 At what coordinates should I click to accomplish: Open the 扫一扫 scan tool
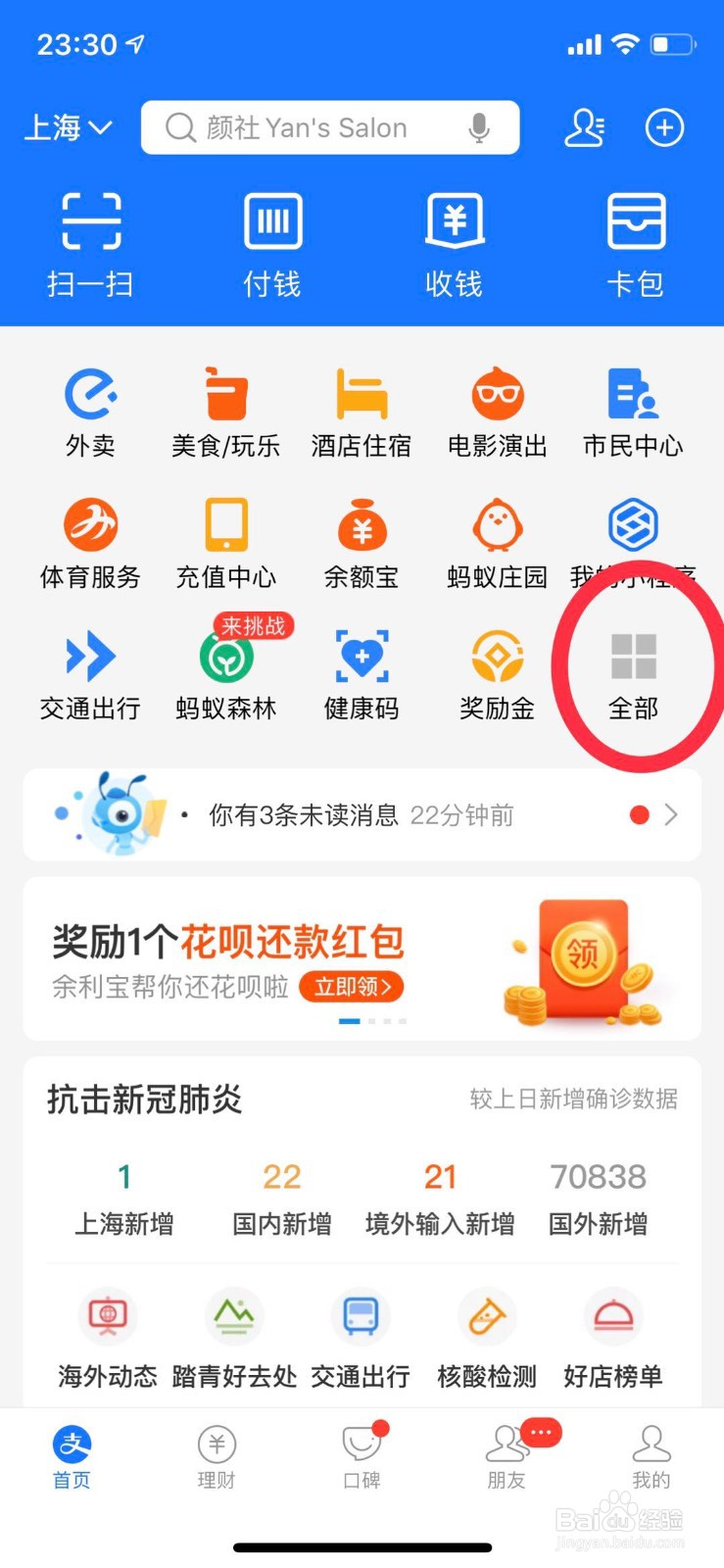(x=90, y=240)
